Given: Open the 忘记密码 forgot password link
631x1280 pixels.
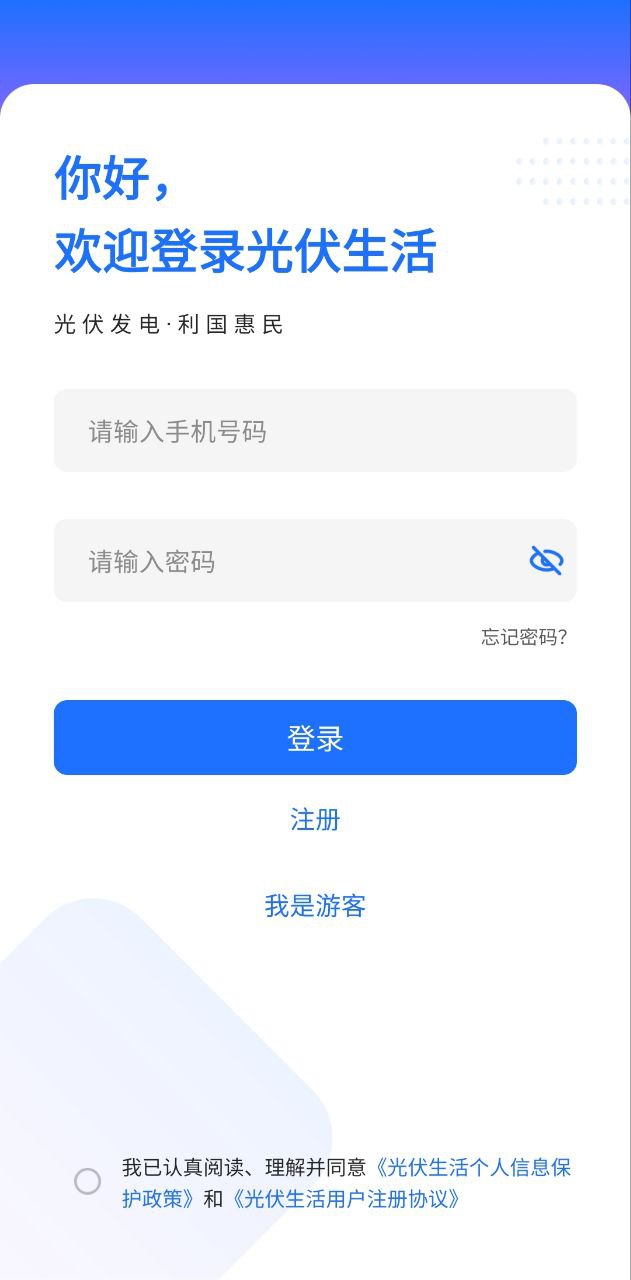Looking at the screenshot, I should point(524,637).
